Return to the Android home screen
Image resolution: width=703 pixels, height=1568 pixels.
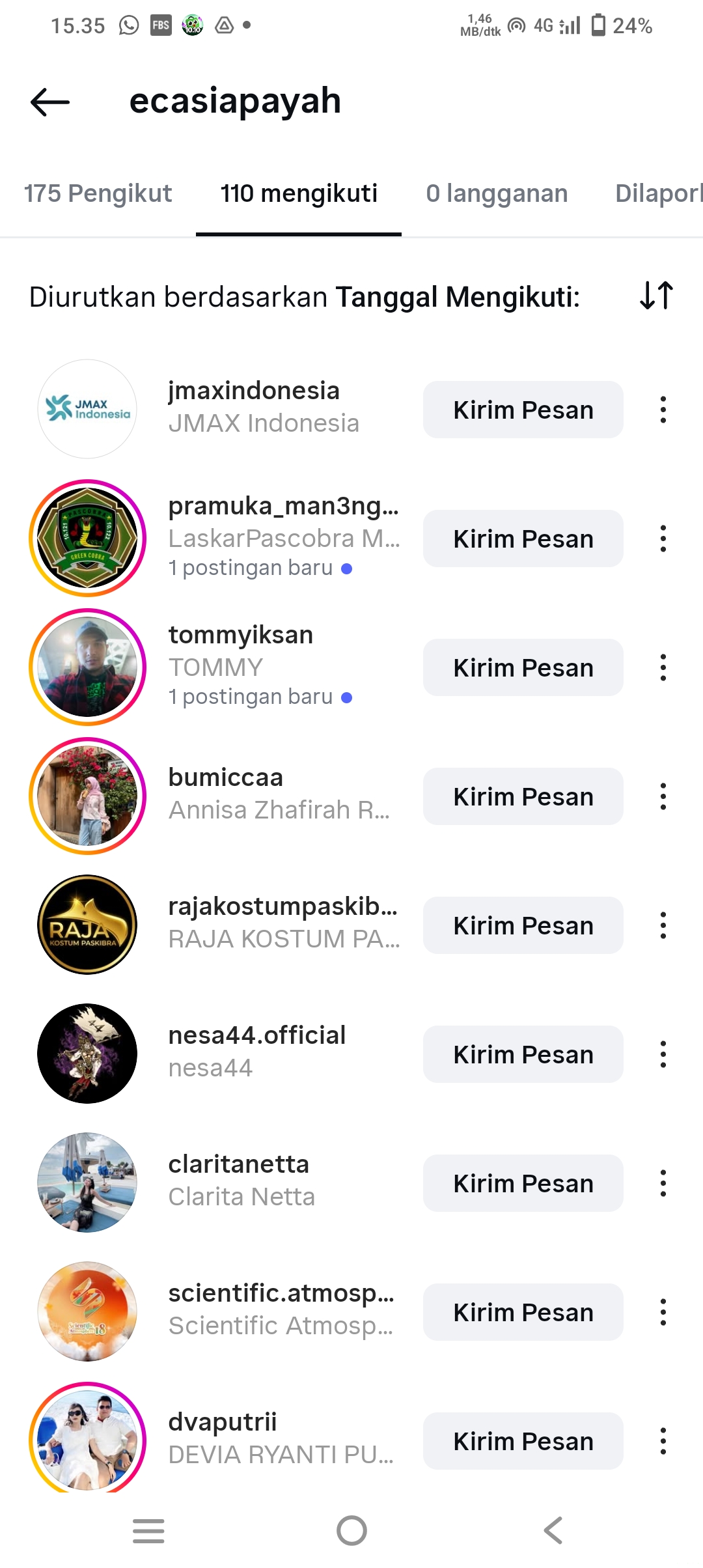coord(351,1530)
